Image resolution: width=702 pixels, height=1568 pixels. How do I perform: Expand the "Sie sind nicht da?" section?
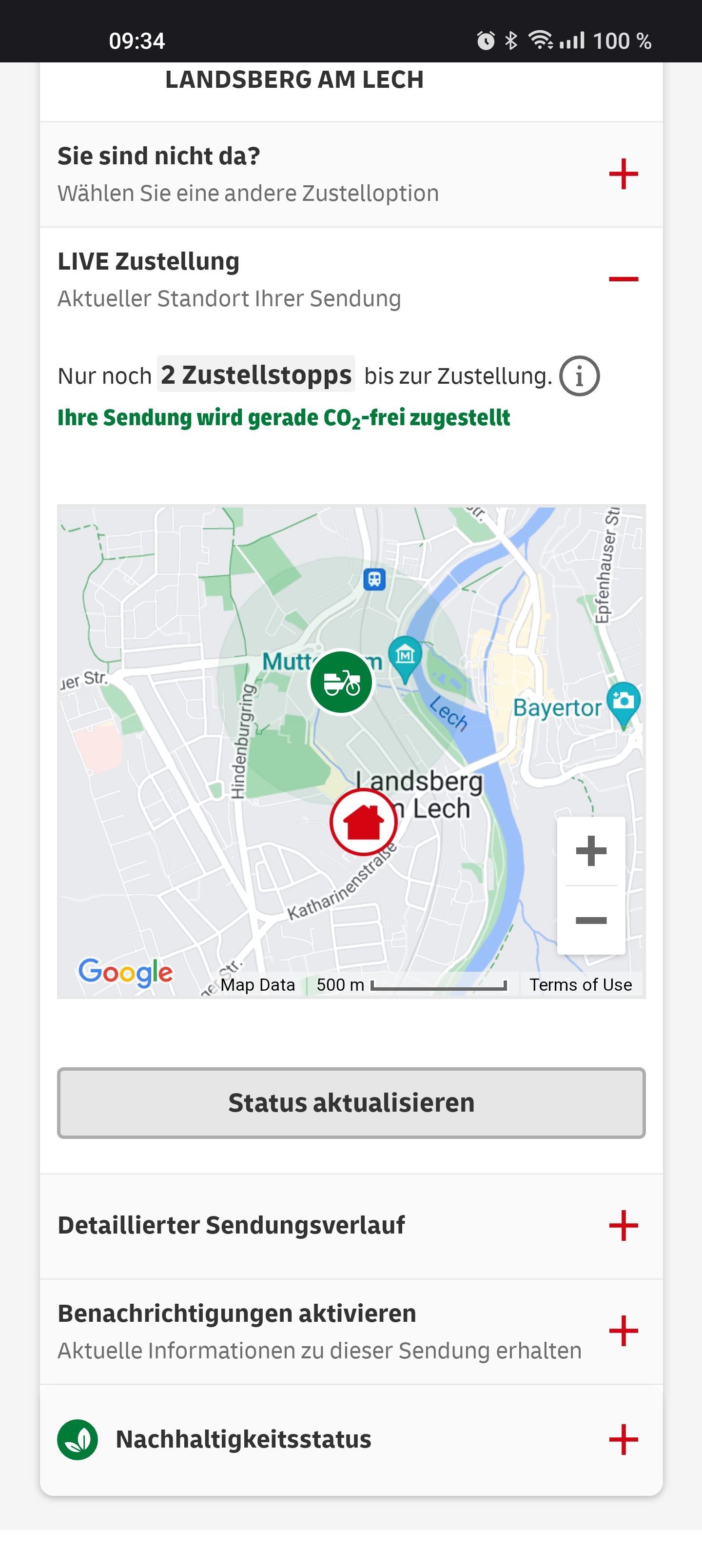[x=623, y=174]
